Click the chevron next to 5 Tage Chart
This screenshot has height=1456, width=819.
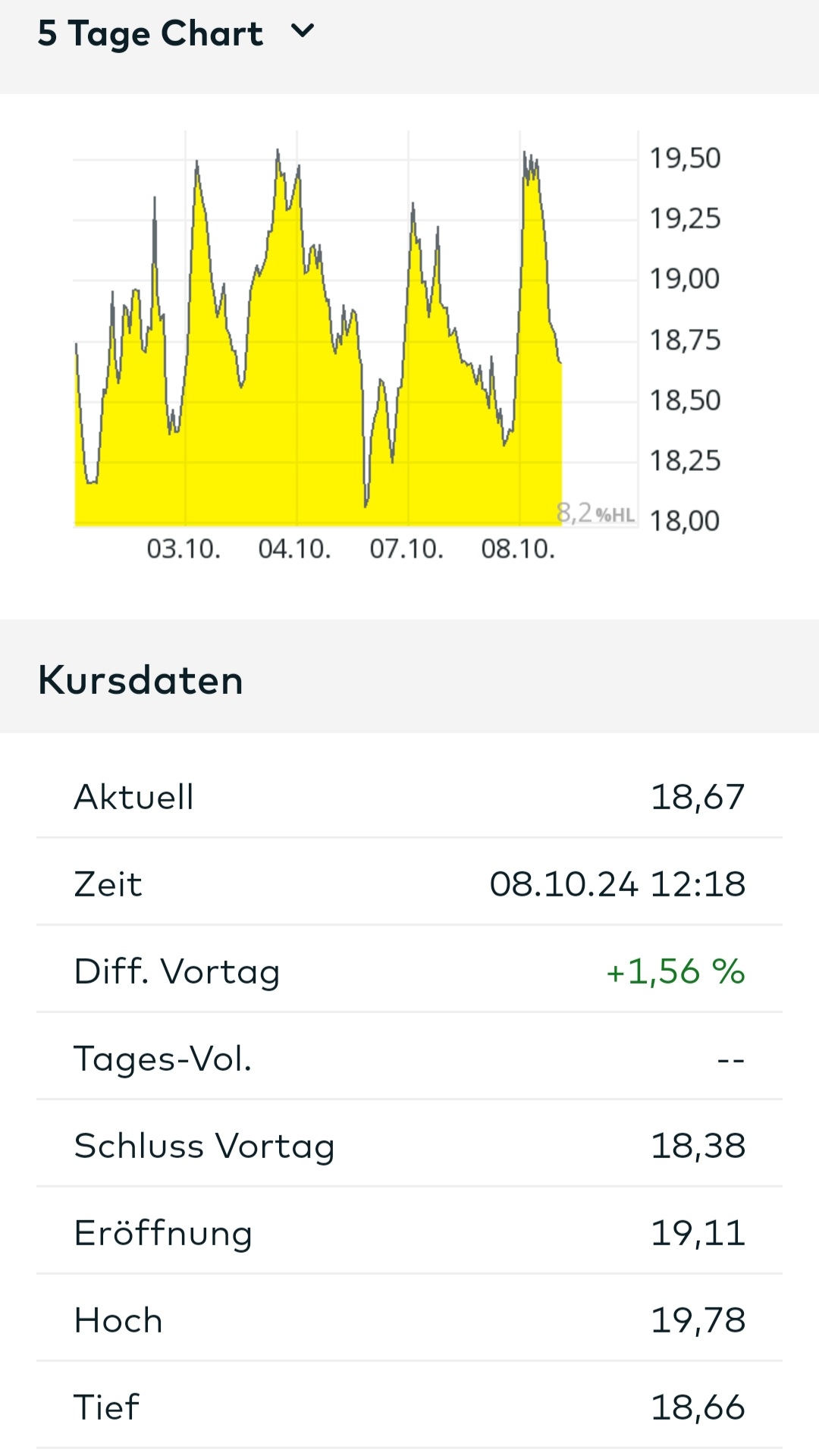[303, 32]
